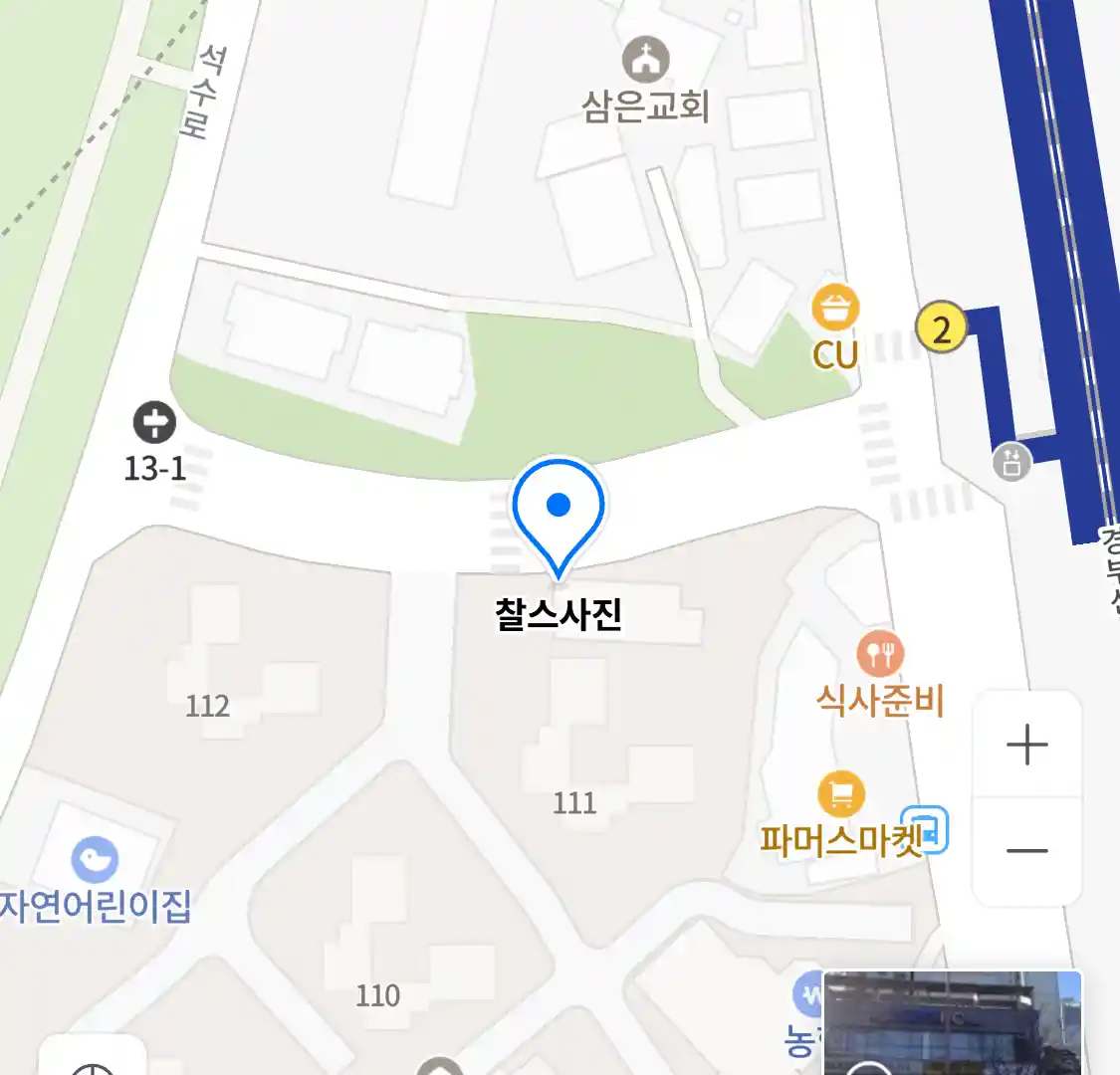Screen dimensions: 1120x1075
Task: Tap the 13-1 bus stop marker
Action: 154,423
